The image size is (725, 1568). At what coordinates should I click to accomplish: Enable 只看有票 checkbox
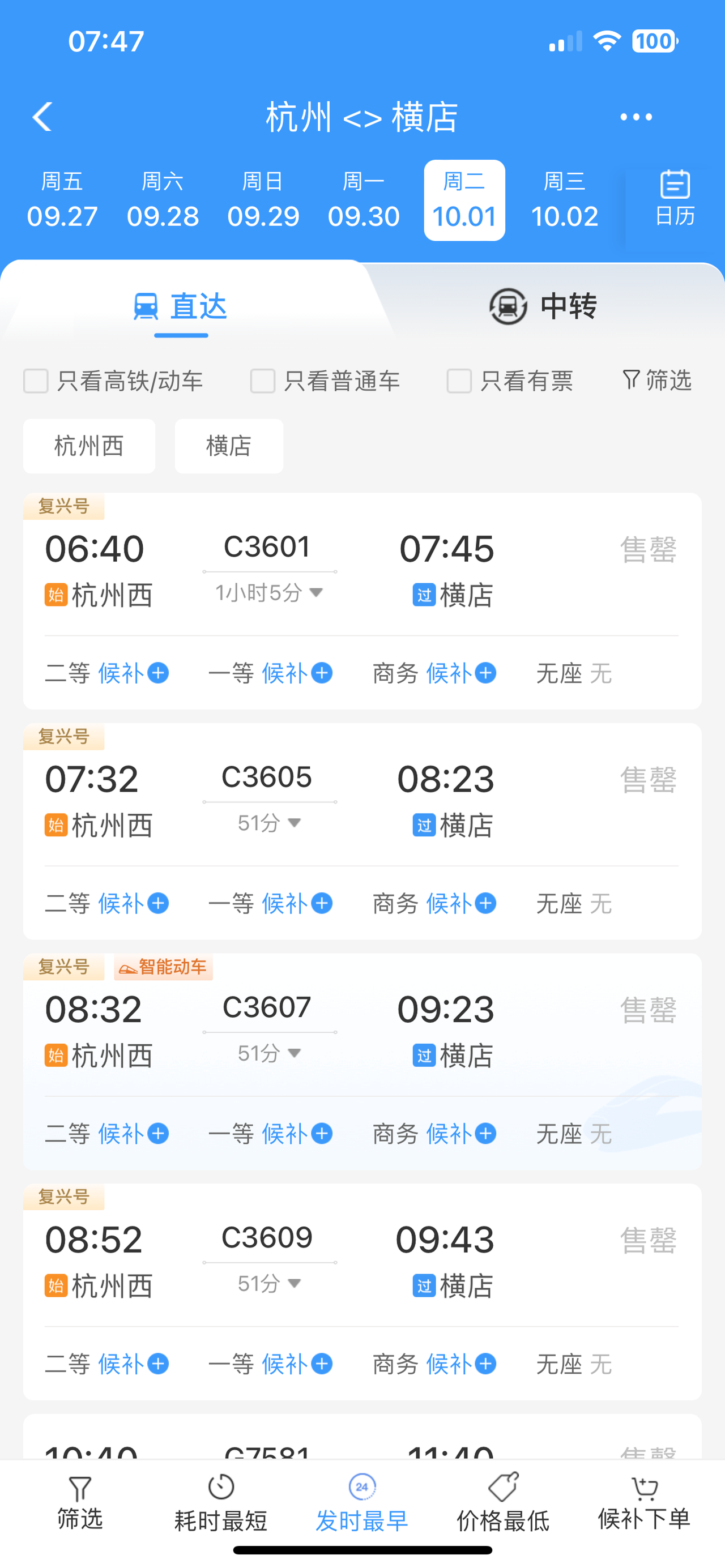[x=510, y=381]
